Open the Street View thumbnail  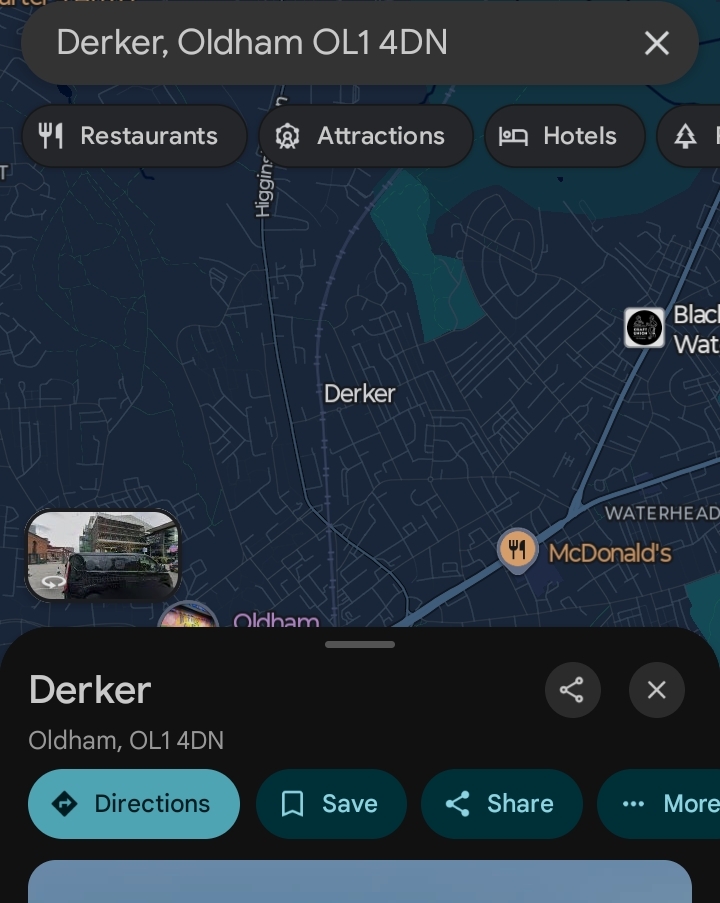click(102, 555)
